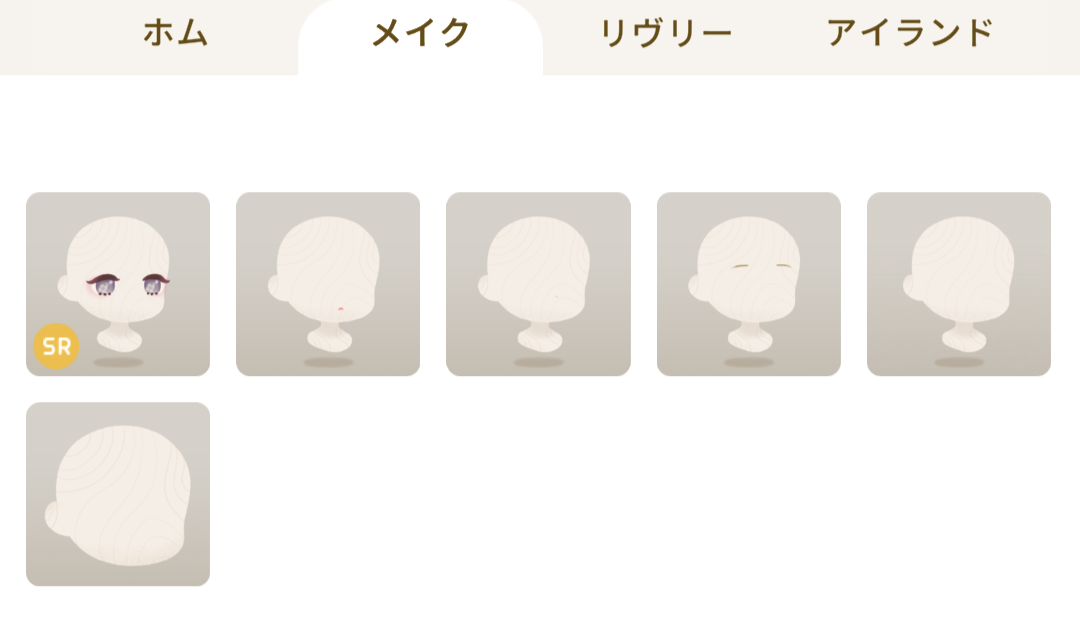Switch to the ホム tab
The image size is (1080, 625).
(175, 34)
